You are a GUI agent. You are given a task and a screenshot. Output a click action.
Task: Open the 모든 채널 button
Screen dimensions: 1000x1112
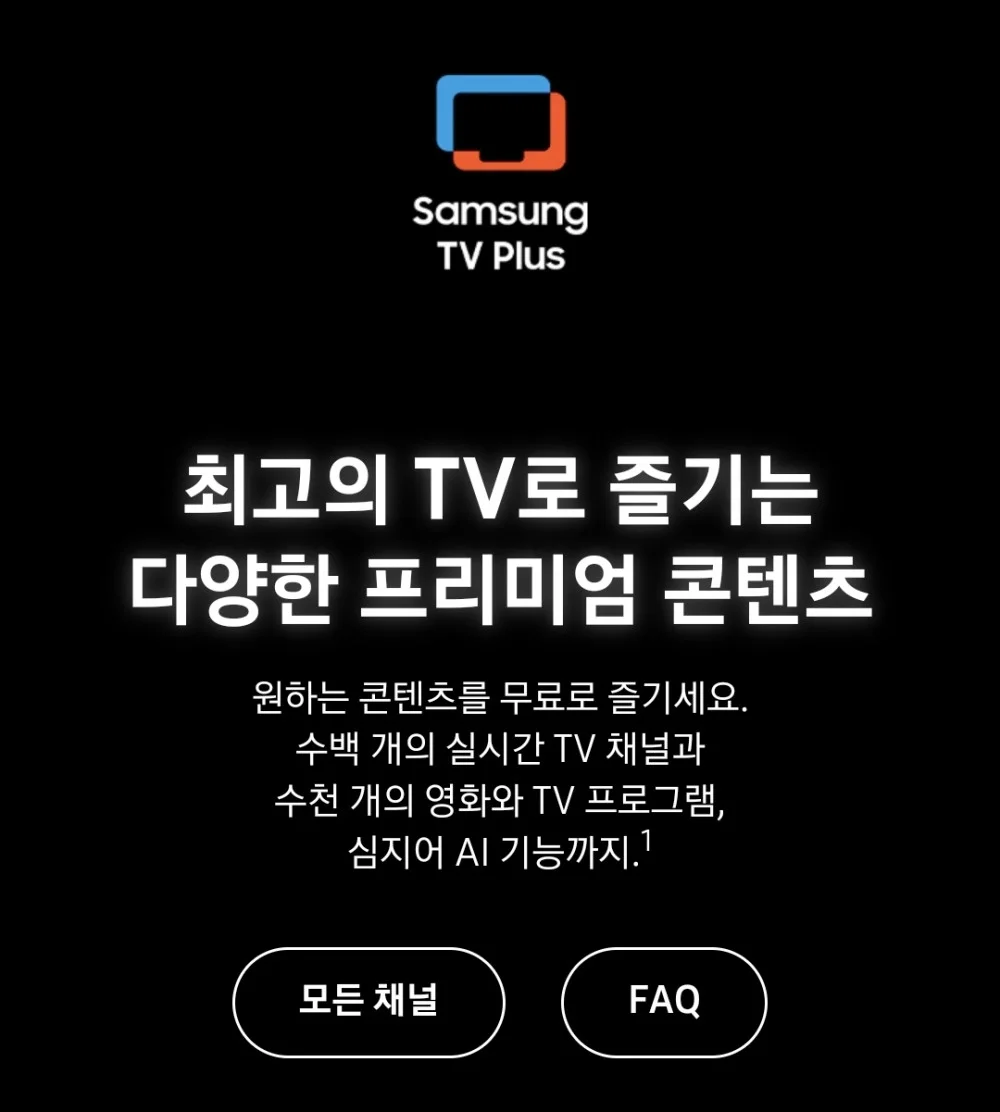369,1002
